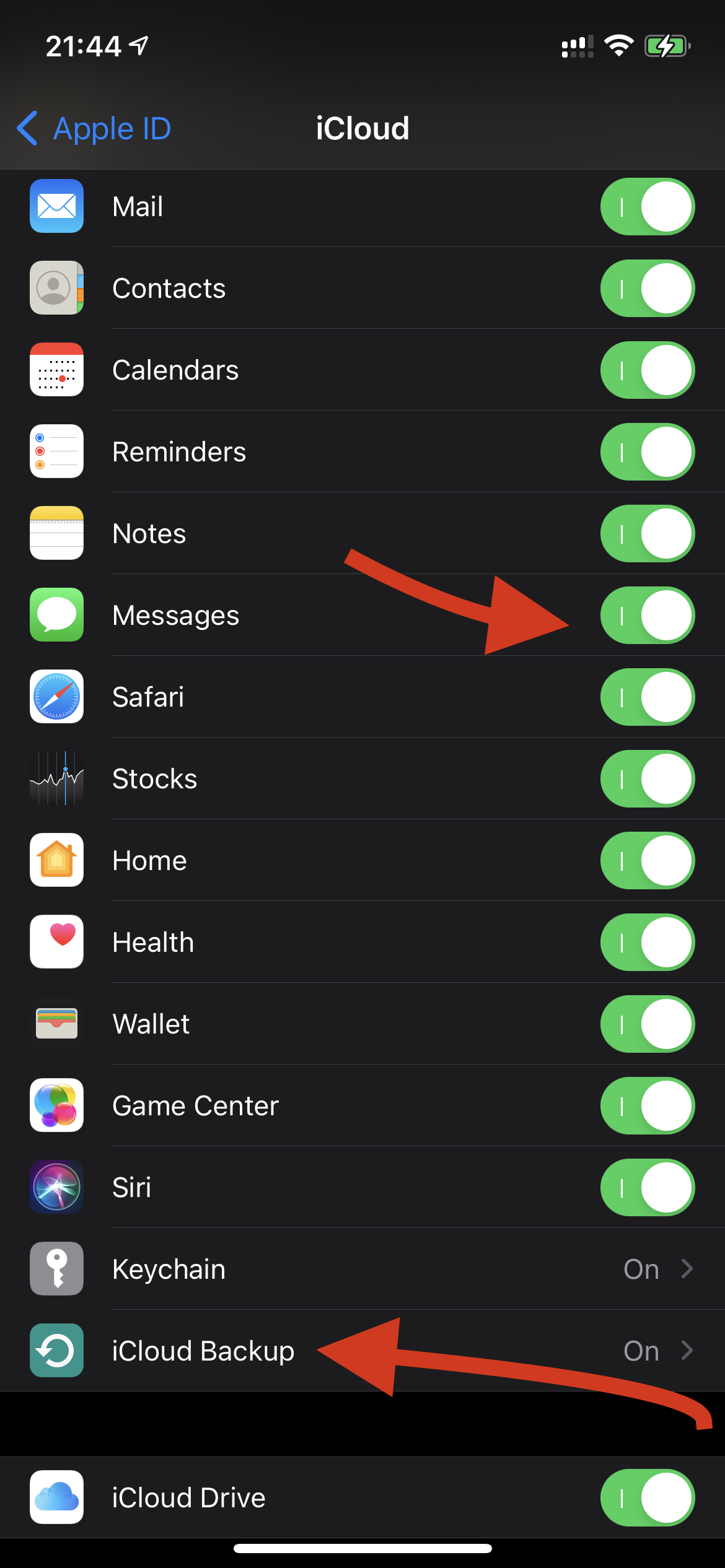Toggle Reminders syncing off
Image resolution: width=725 pixels, height=1568 pixels.
[x=647, y=452]
